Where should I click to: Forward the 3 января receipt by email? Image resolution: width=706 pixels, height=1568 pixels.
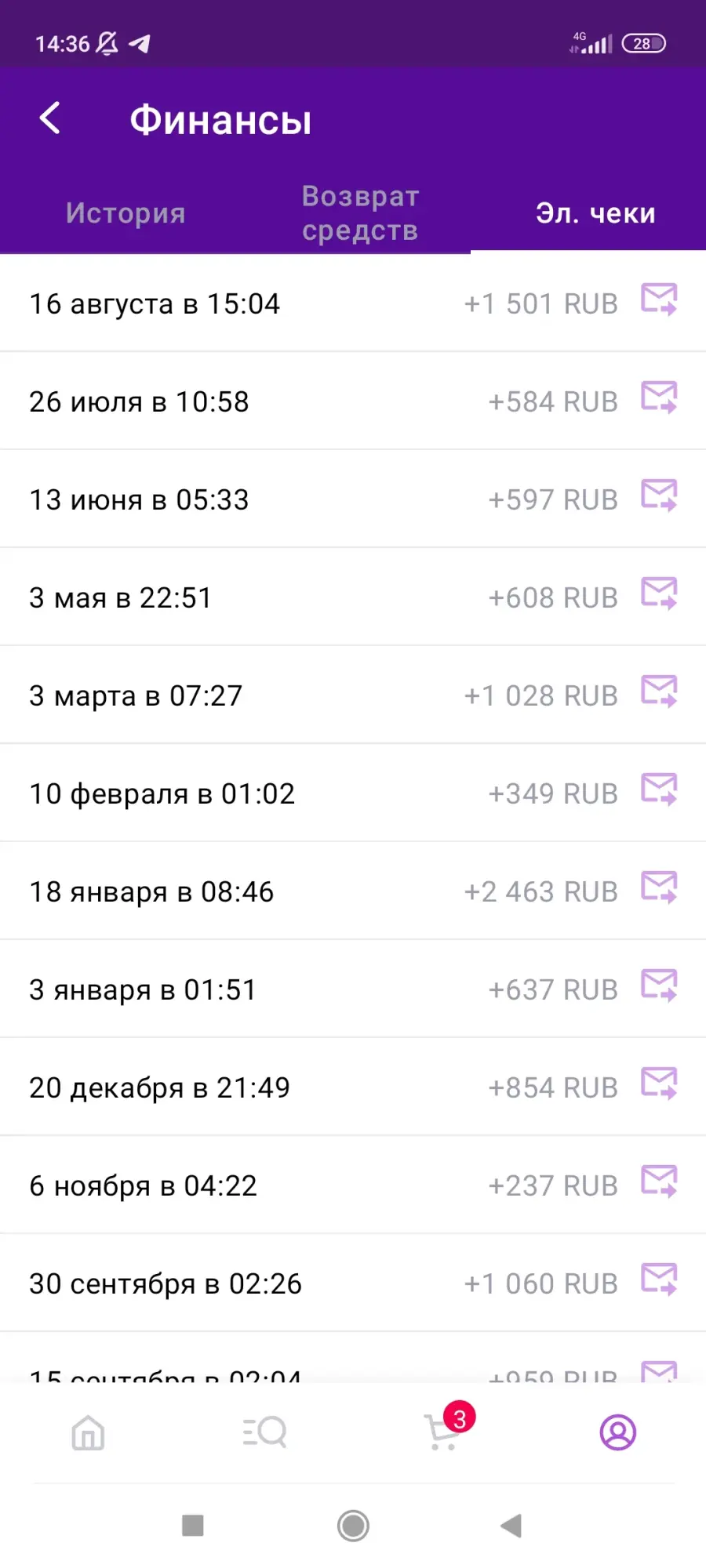659,985
